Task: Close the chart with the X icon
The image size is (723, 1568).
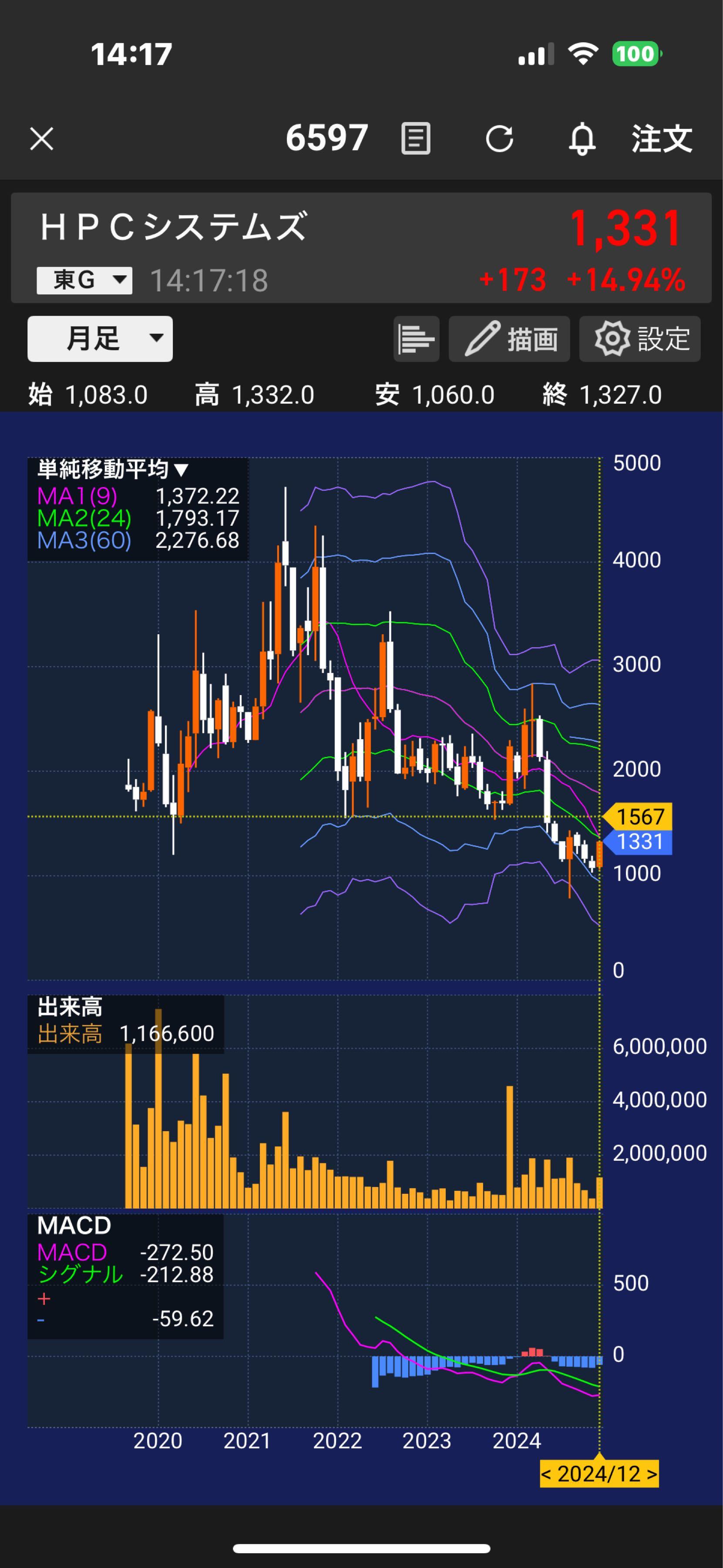Action: [x=42, y=139]
